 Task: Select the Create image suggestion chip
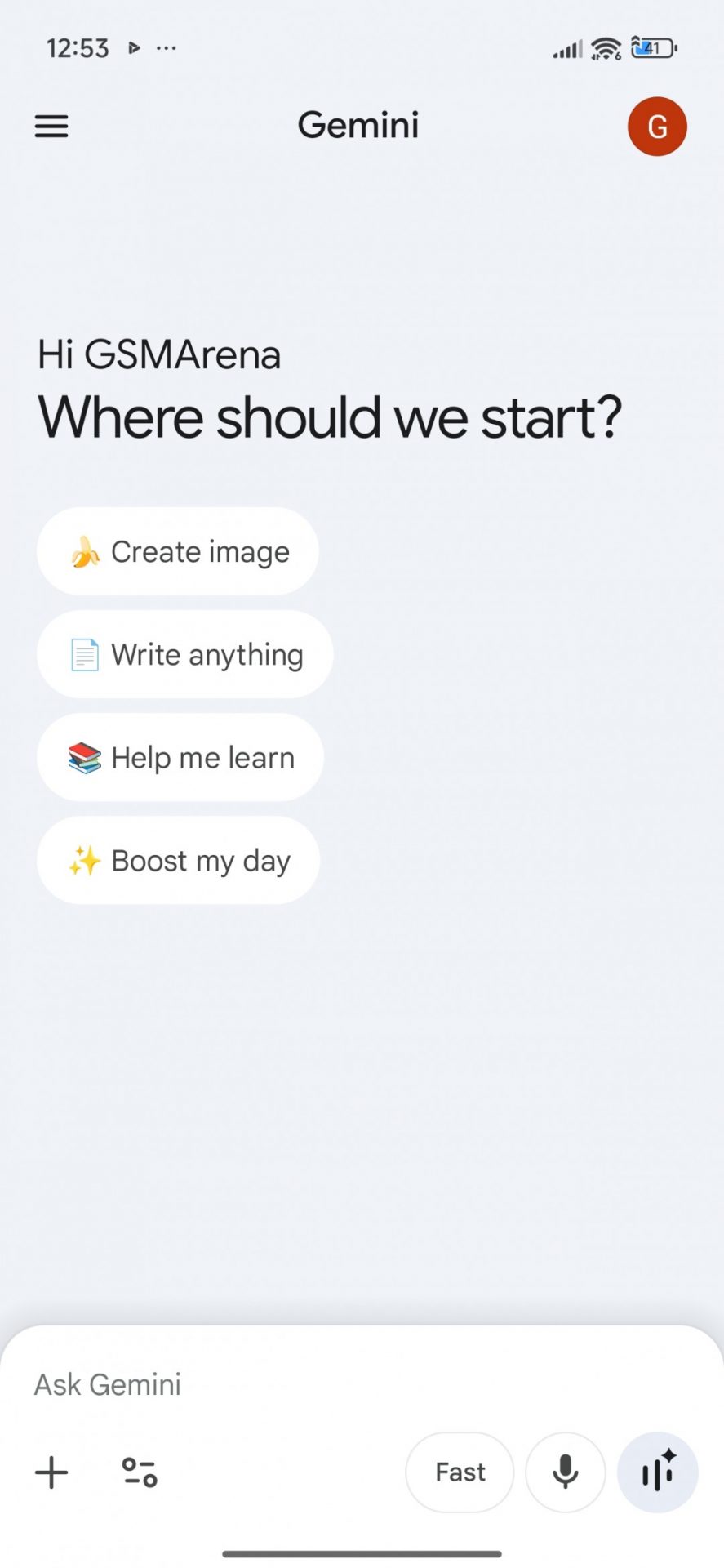pos(178,551)
